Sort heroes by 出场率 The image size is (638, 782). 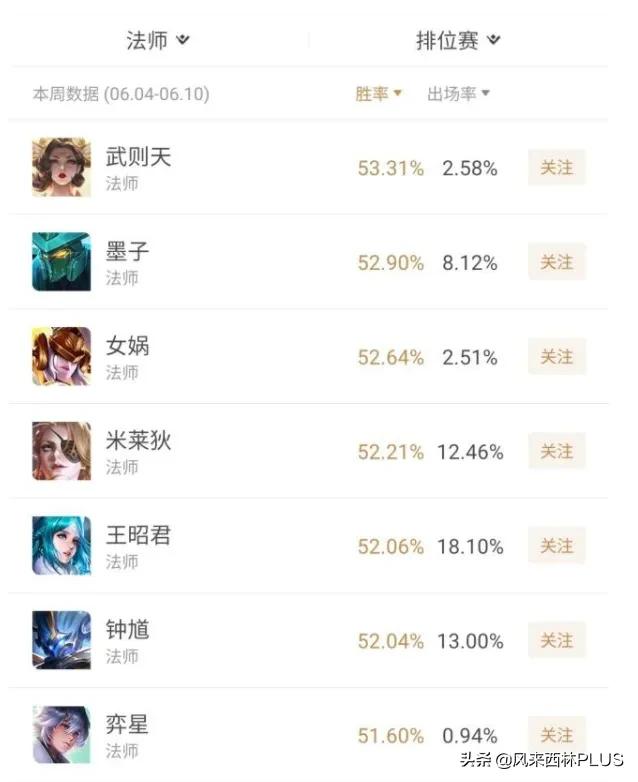[x=458, y=94]
